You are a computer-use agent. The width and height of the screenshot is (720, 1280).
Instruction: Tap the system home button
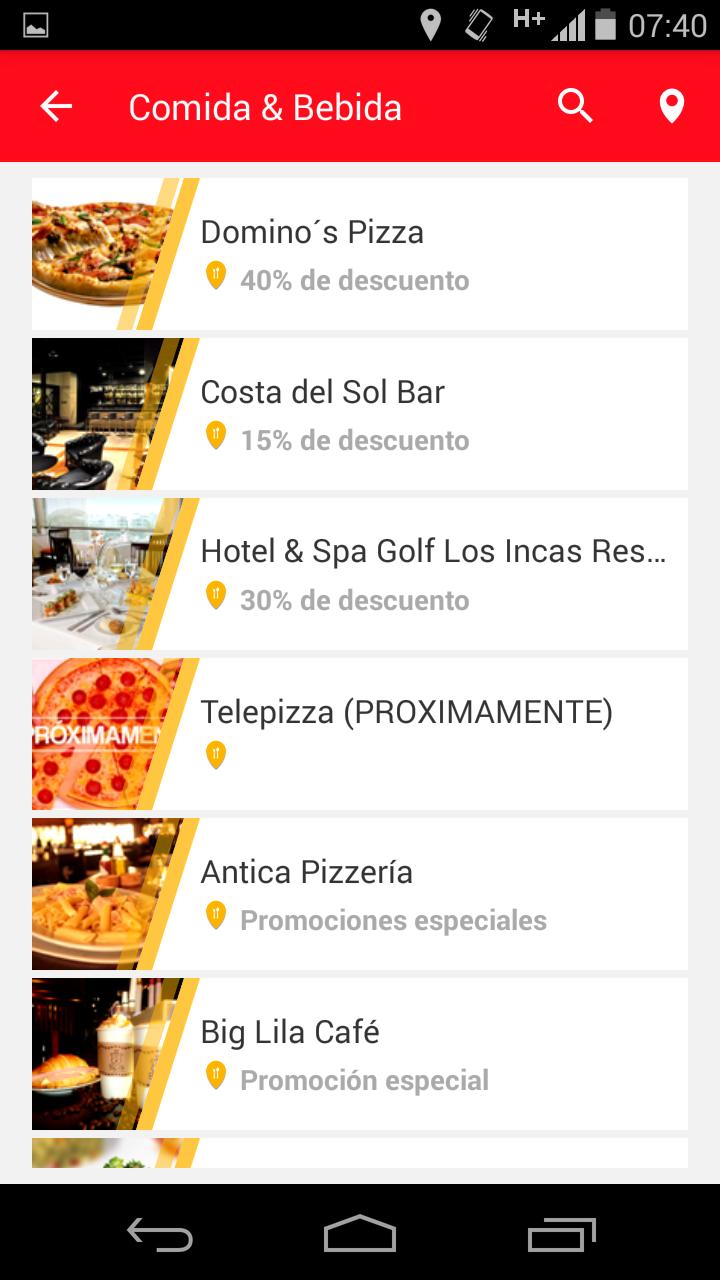pos(360,1233)
